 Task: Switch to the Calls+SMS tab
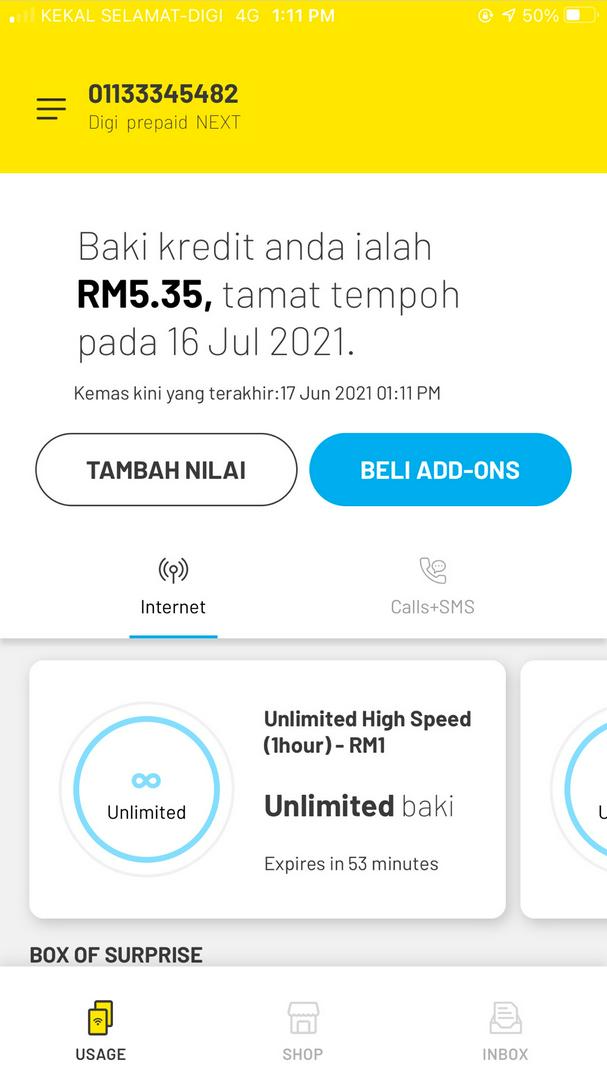pyautogui.click(x=433, y=588)
